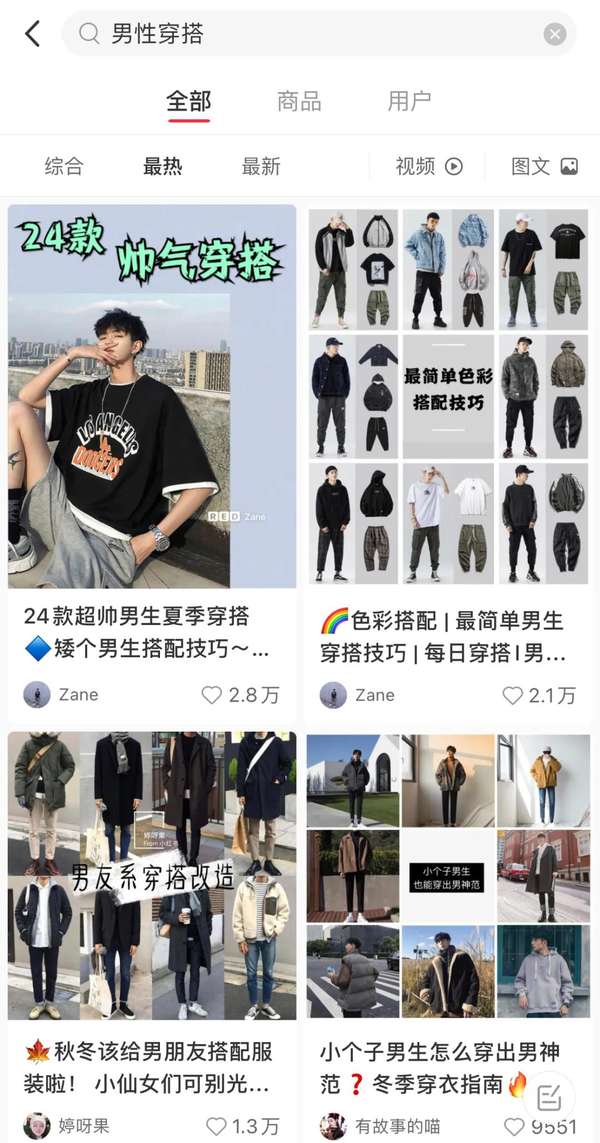Filter results to 图文 only
The height and width of the screenshot is (1143, 600).
pyautogui.click(x=544, y=167)
